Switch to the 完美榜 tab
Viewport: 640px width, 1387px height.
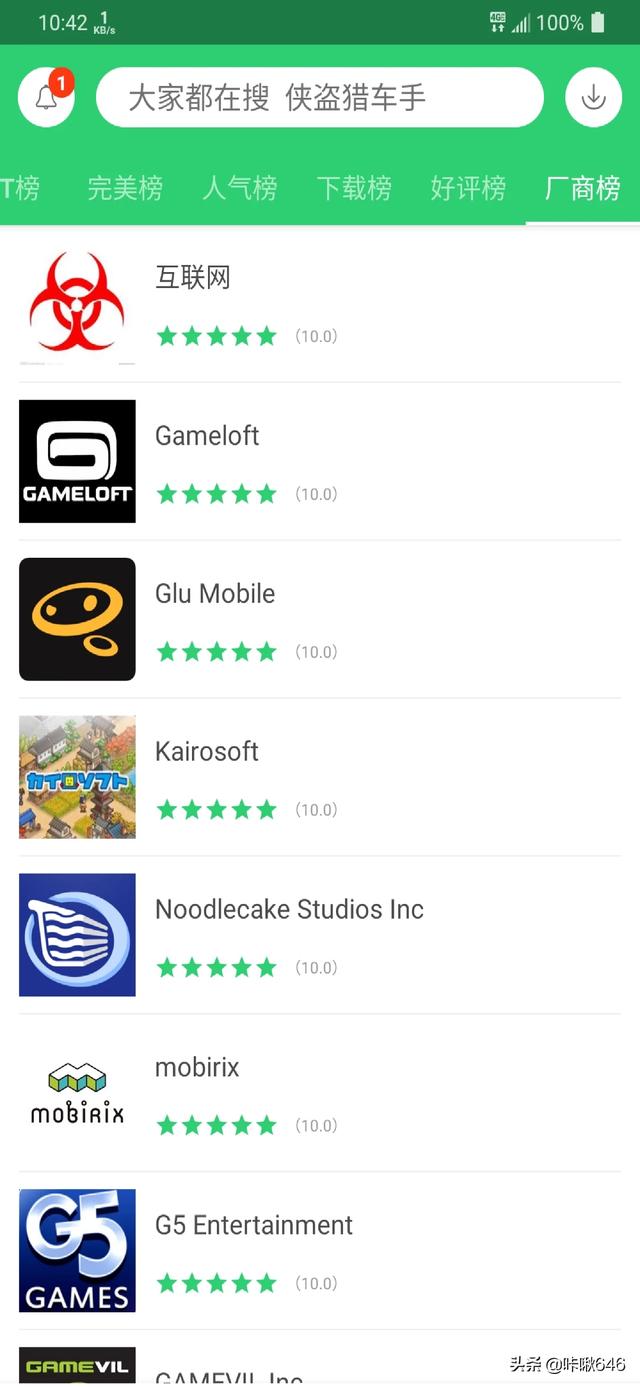[125, 188]
